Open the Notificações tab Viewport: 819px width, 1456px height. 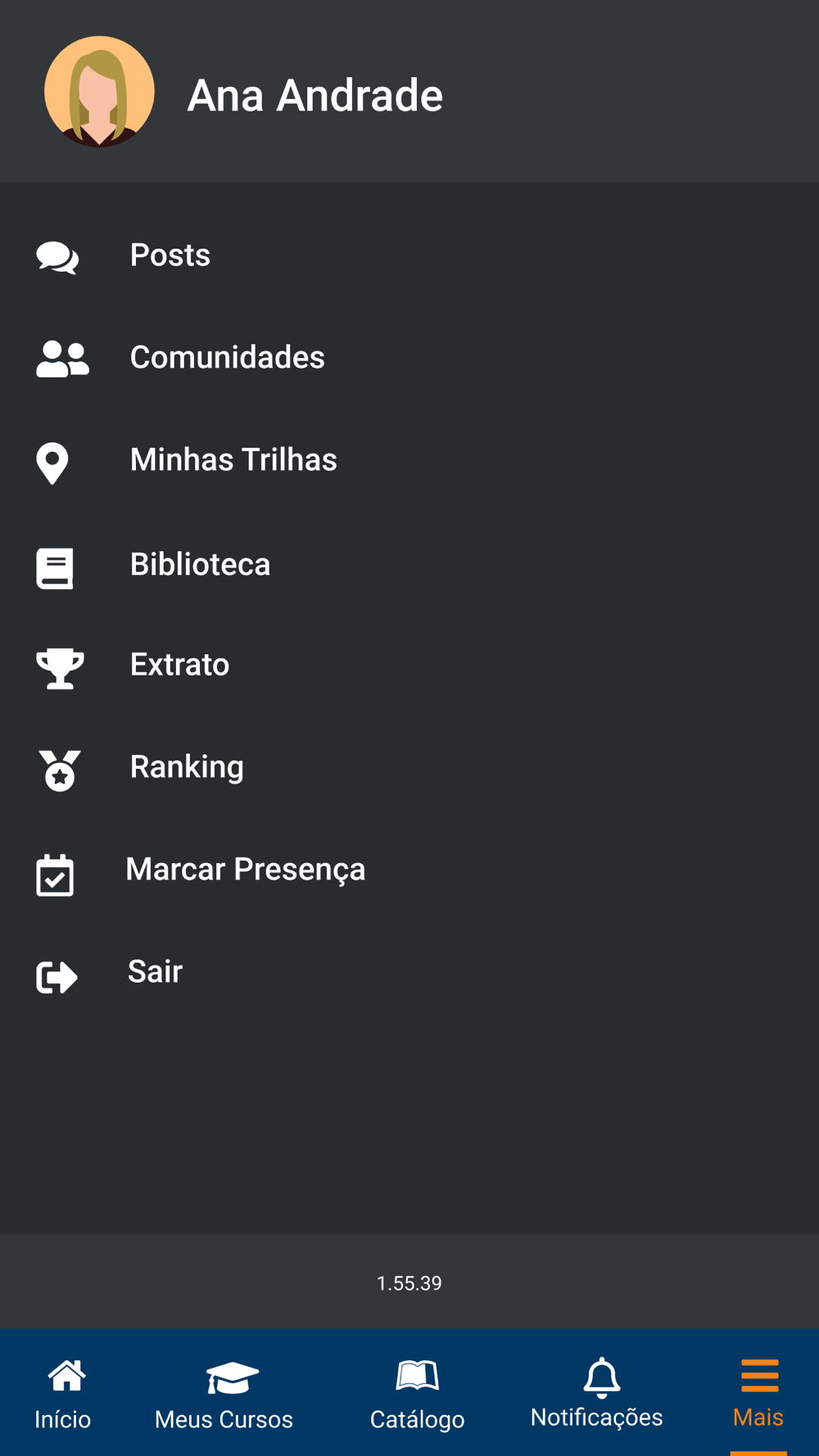click(x=597, y=1393)
